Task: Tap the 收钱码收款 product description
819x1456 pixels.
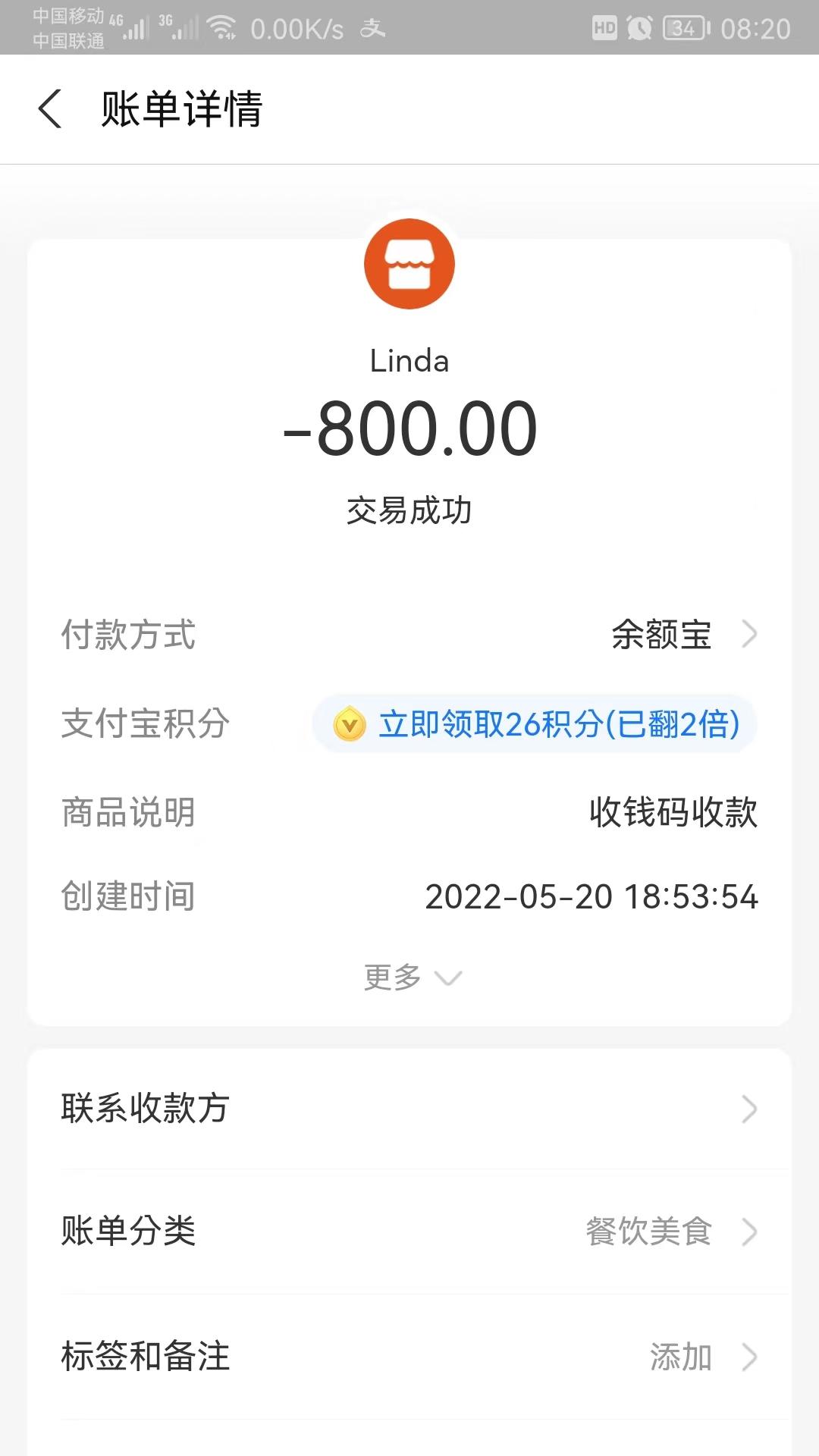Action: (x=673, y=812)
